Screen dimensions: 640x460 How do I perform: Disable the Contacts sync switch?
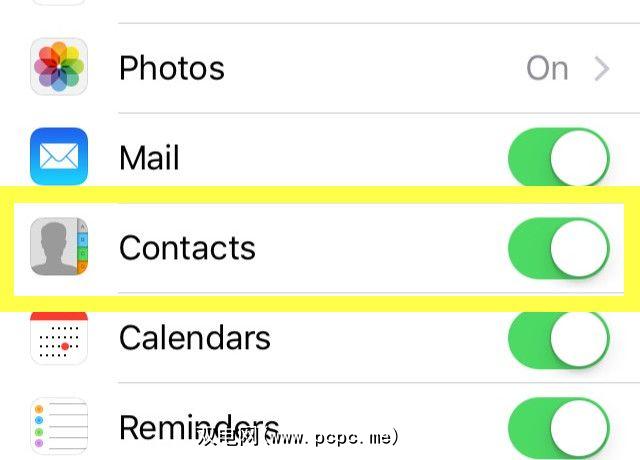click(x=559, y=248)
